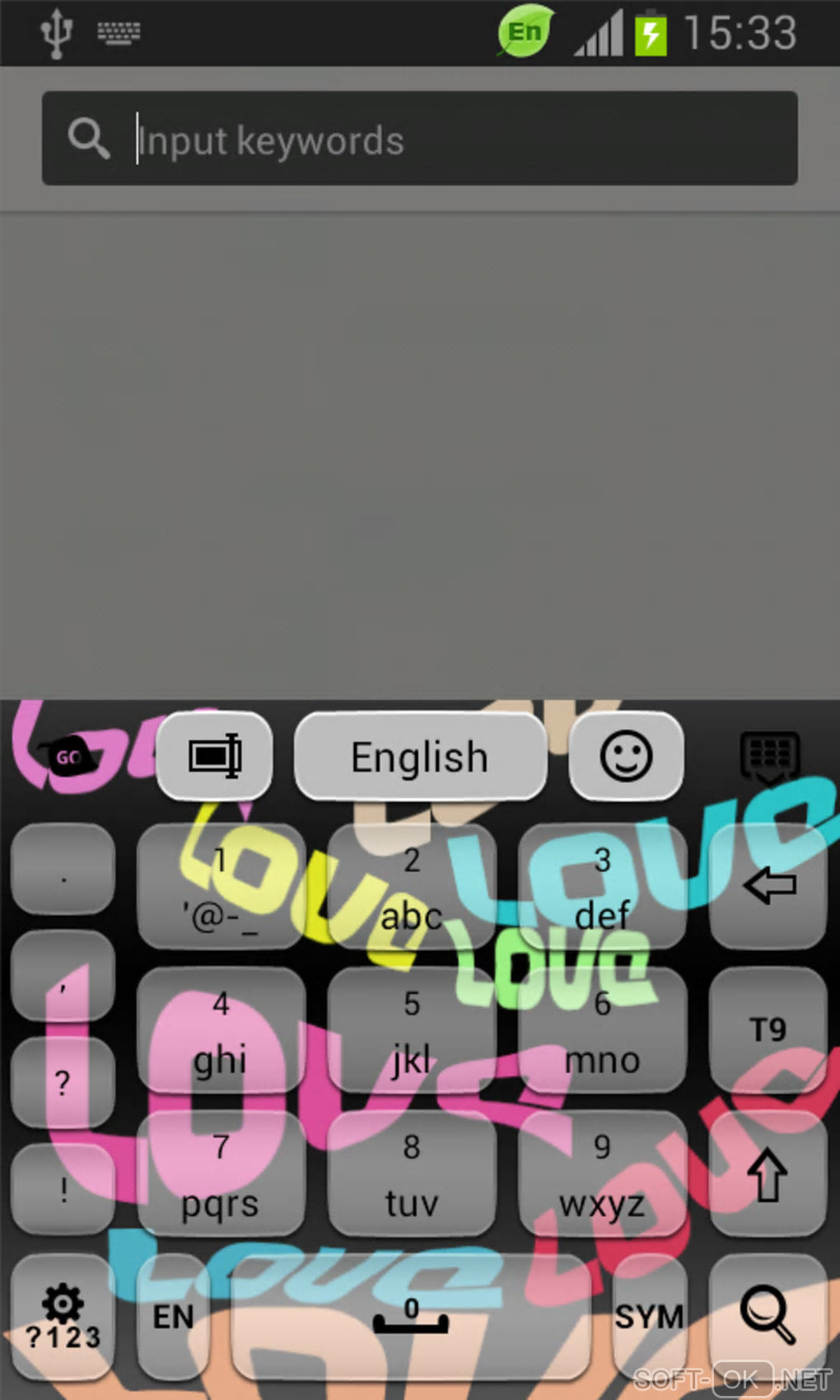Start the search with magnifier key

(768, 1315)
